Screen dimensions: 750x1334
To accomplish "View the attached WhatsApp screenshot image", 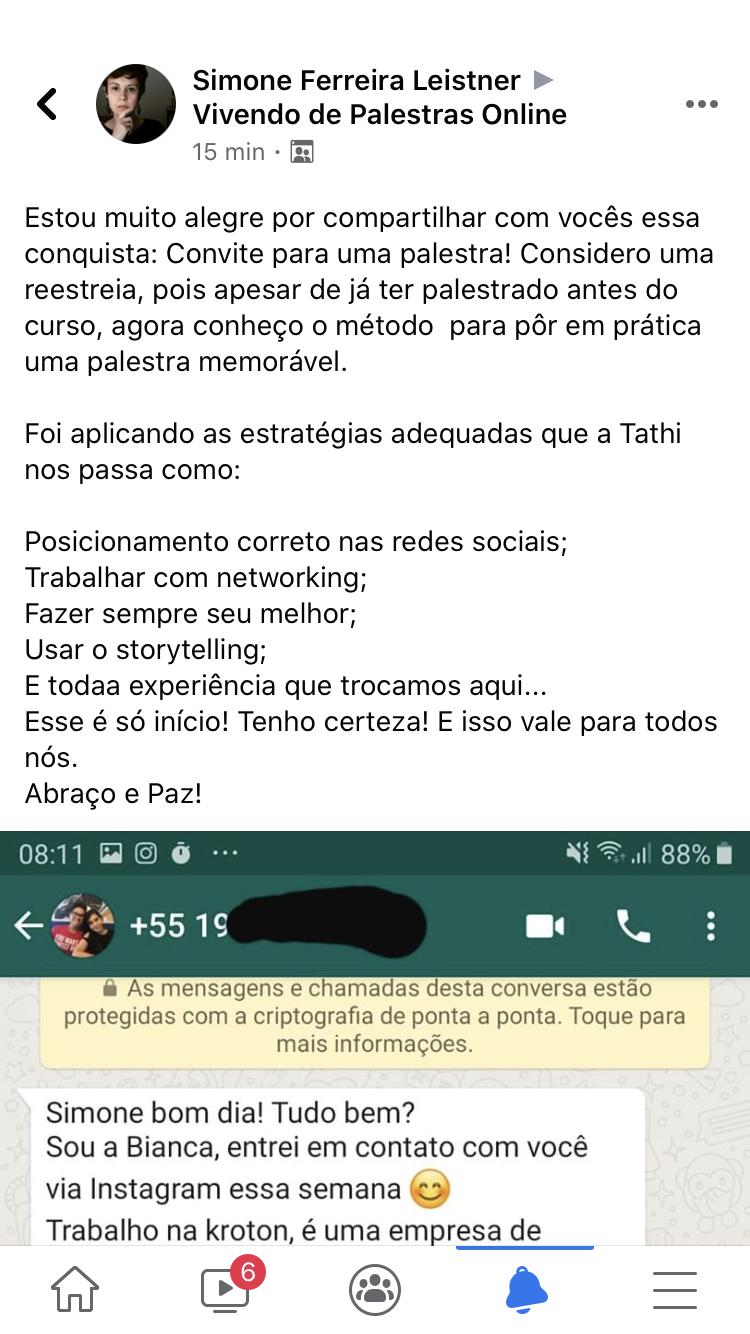I will point(375,1040).
